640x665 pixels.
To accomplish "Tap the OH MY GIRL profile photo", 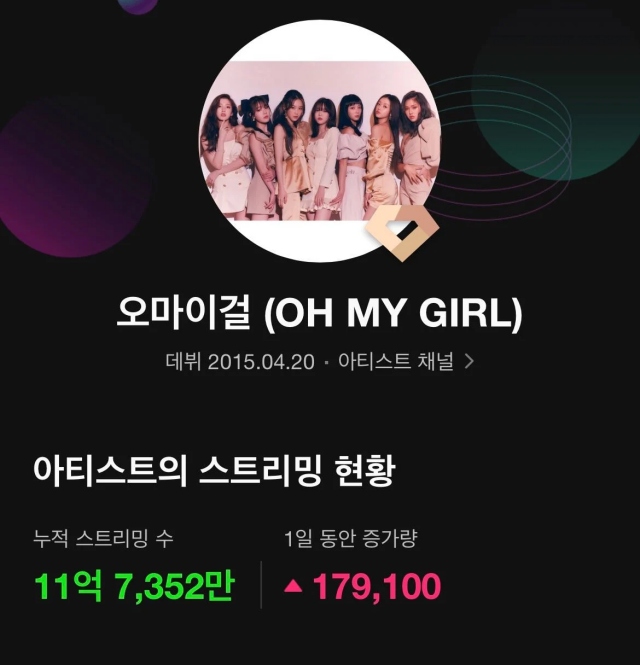I will [319, 141].
